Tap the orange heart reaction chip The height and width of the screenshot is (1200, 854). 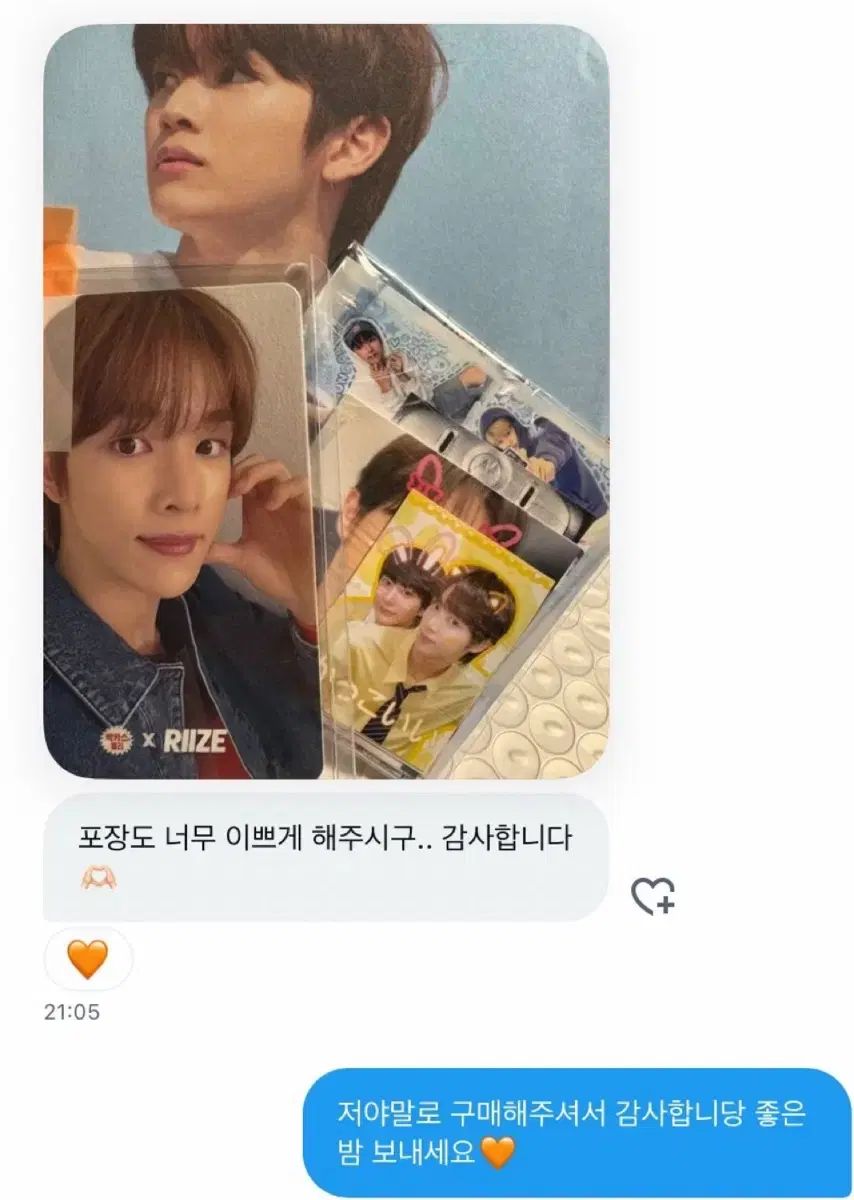click(88, 959)
